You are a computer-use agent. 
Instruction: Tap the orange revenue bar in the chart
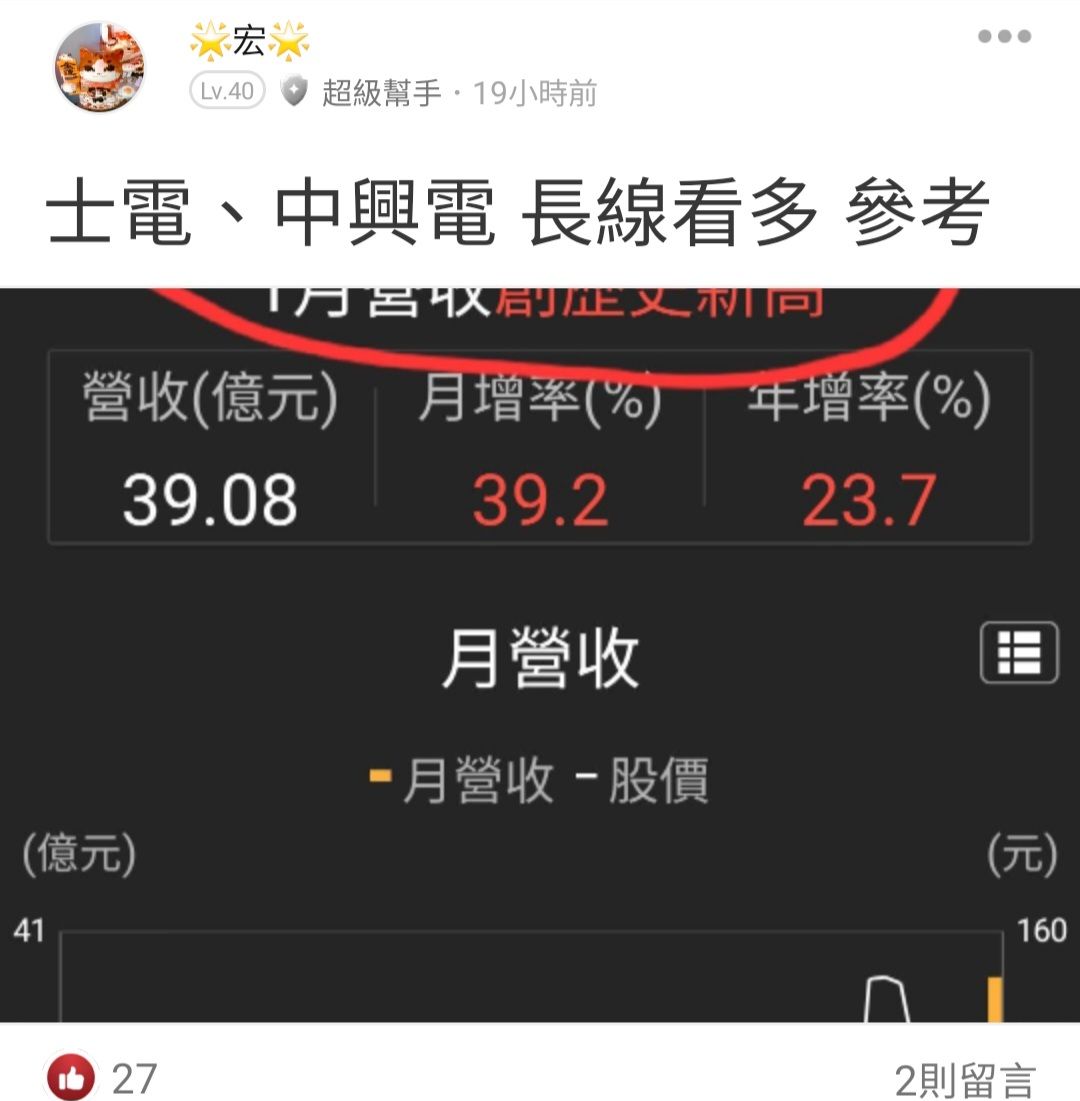pyautogui.click(x=993, y=1000)
